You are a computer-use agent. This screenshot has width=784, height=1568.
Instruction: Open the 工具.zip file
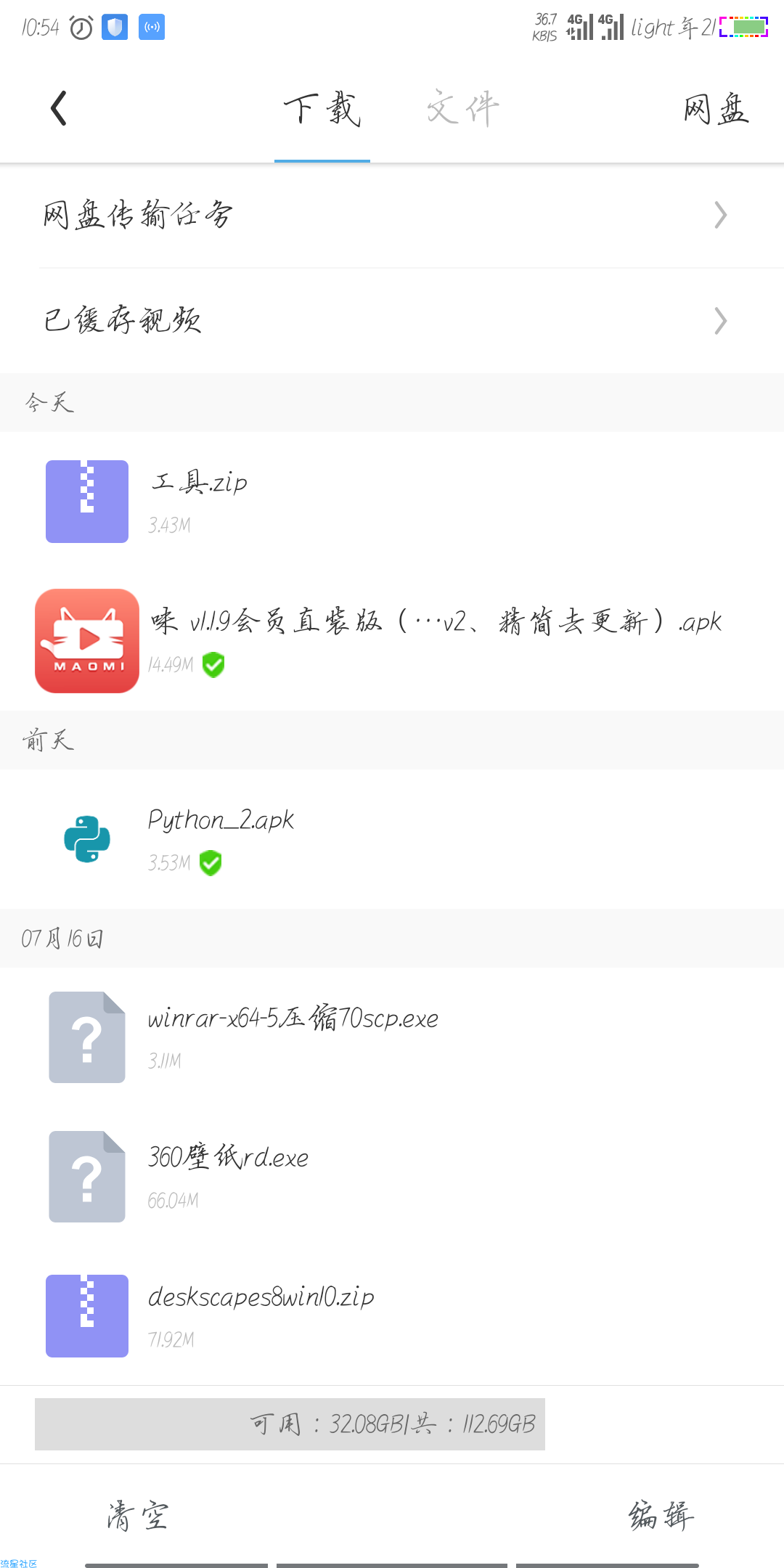pyautogui.click(x=392, y=502)
